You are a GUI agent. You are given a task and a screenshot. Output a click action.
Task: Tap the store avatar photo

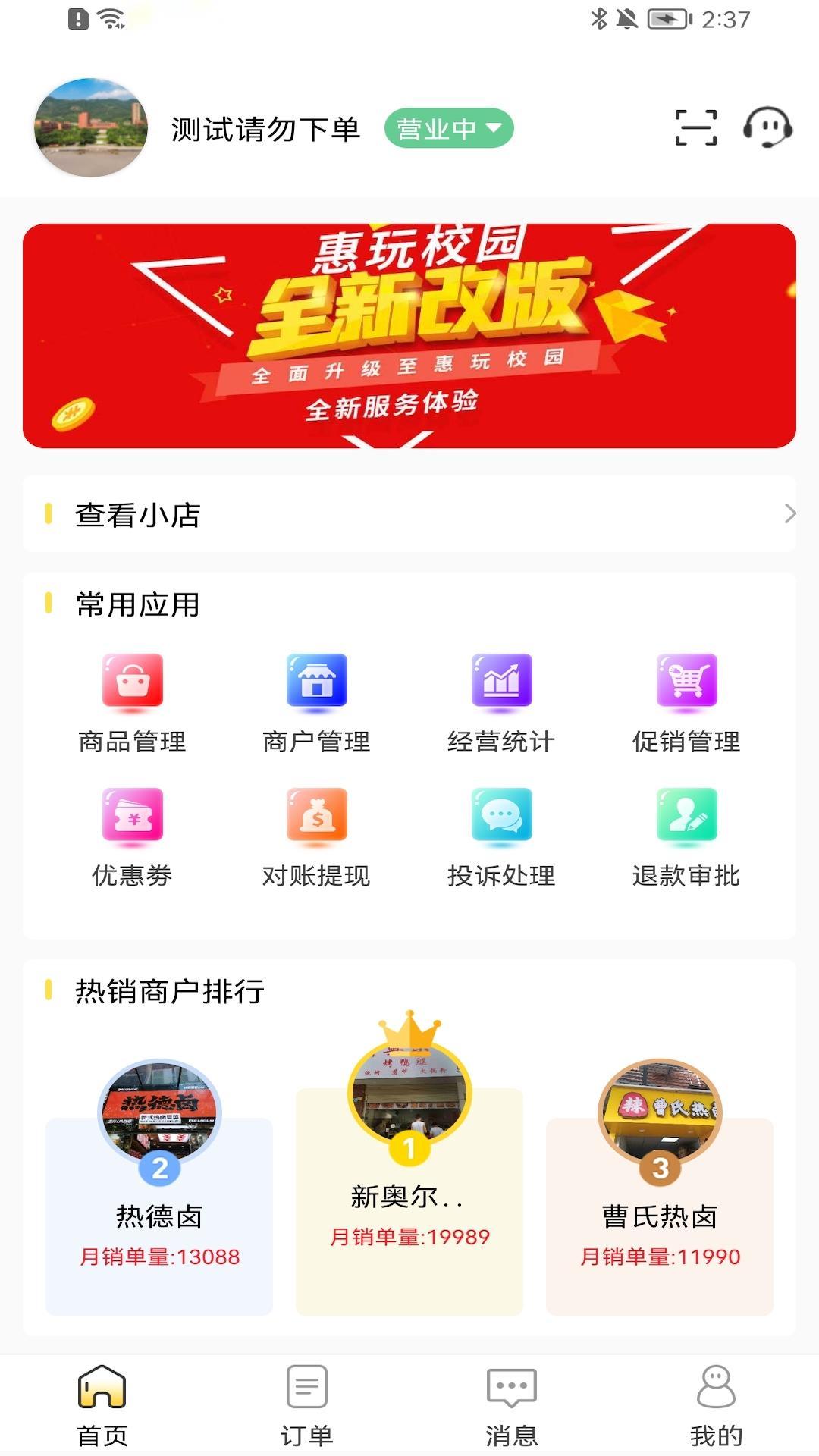coord(90,127)
